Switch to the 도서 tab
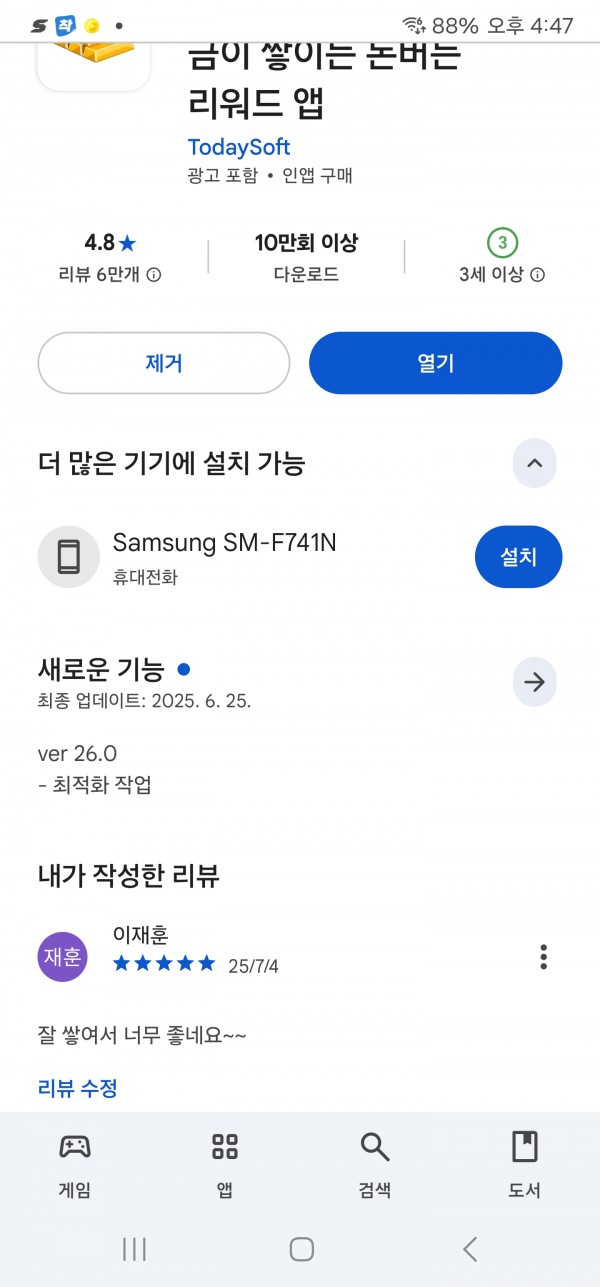 coord(525,1165)
